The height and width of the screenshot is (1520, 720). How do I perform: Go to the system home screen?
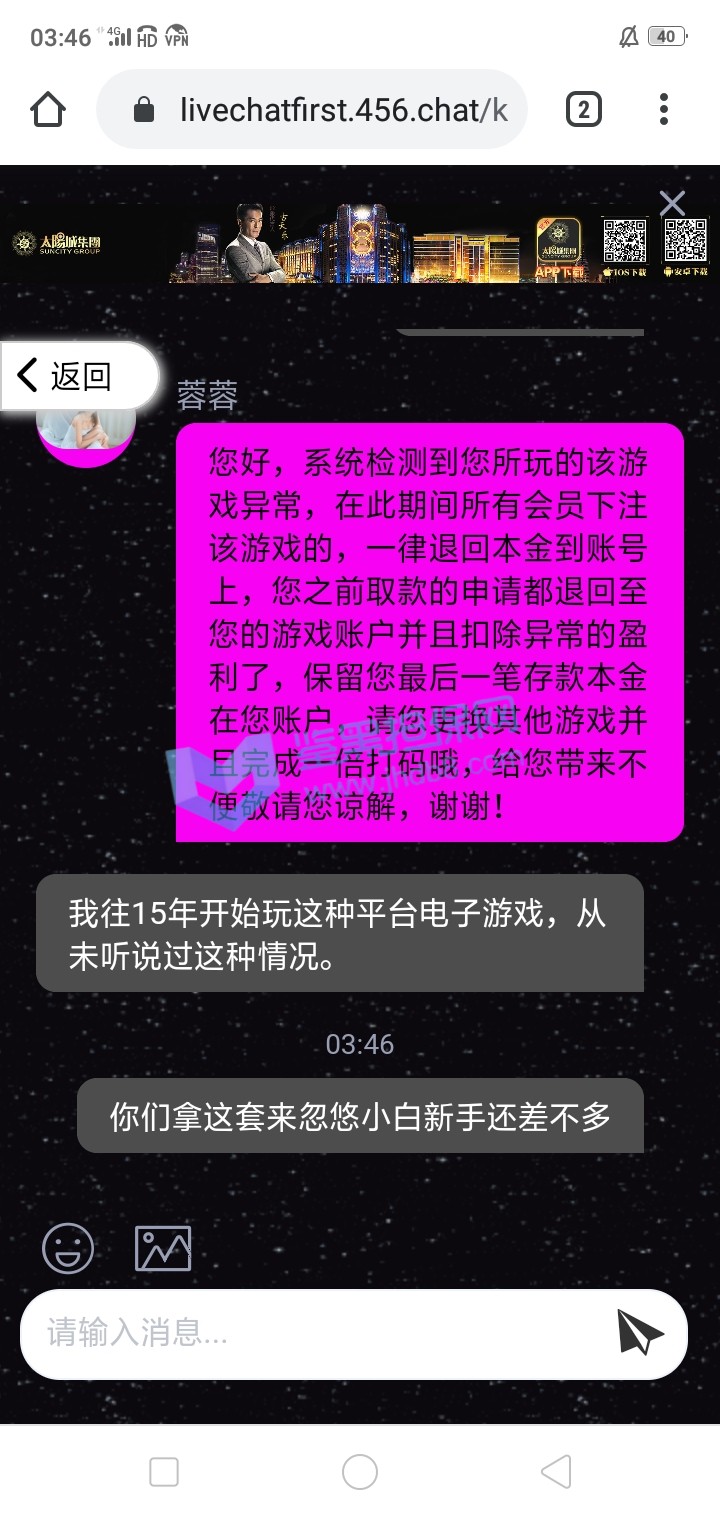[360, 1472]
